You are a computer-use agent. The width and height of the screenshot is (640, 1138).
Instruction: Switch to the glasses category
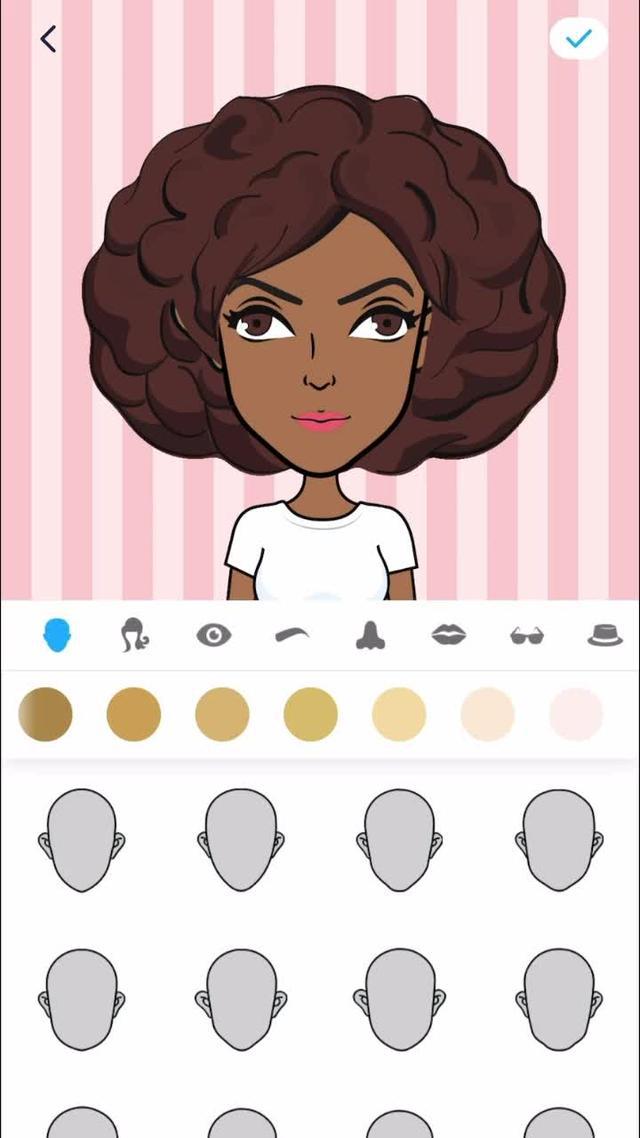click(527, 635)
